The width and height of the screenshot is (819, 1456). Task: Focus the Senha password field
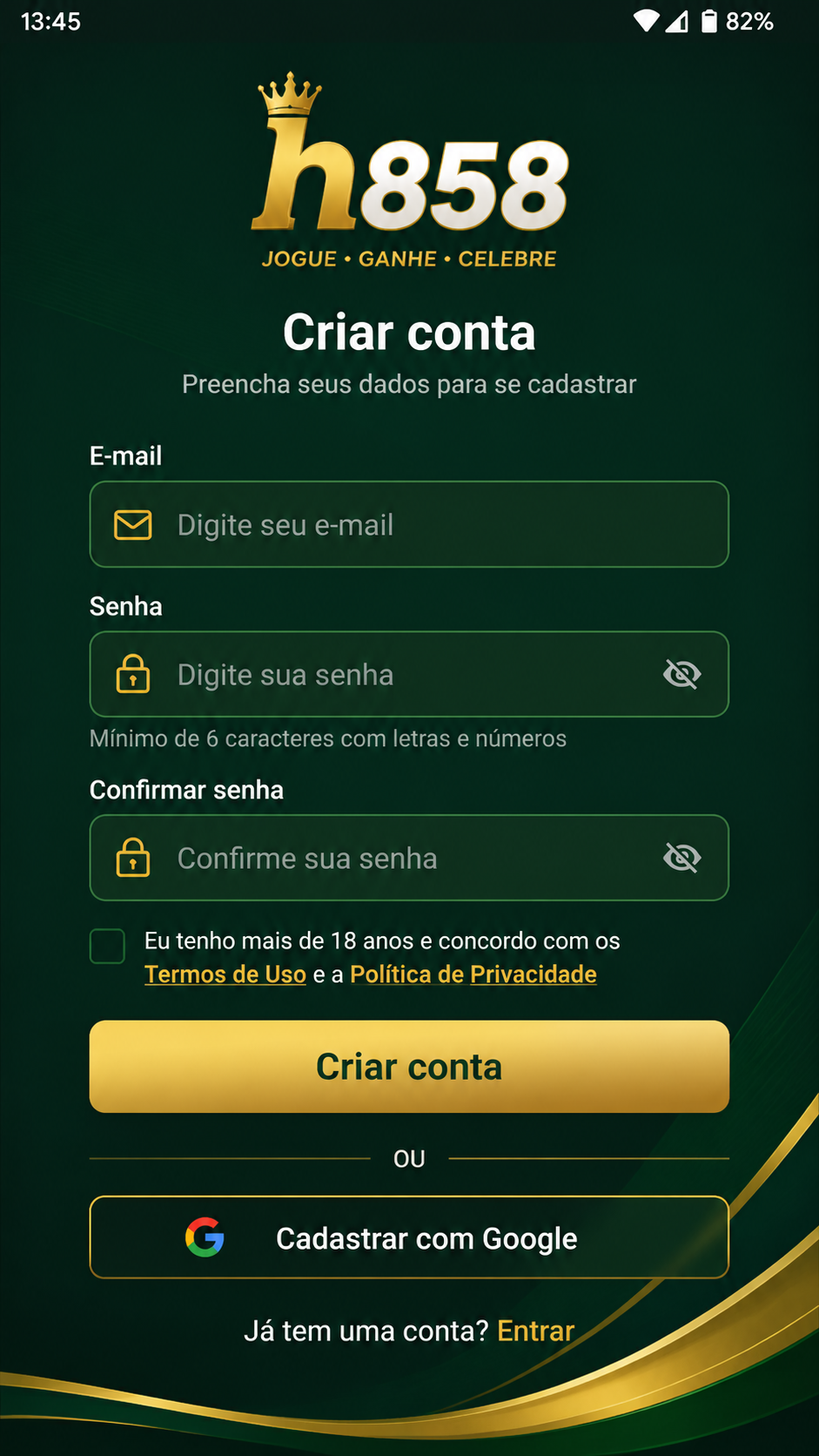(409, 674)
